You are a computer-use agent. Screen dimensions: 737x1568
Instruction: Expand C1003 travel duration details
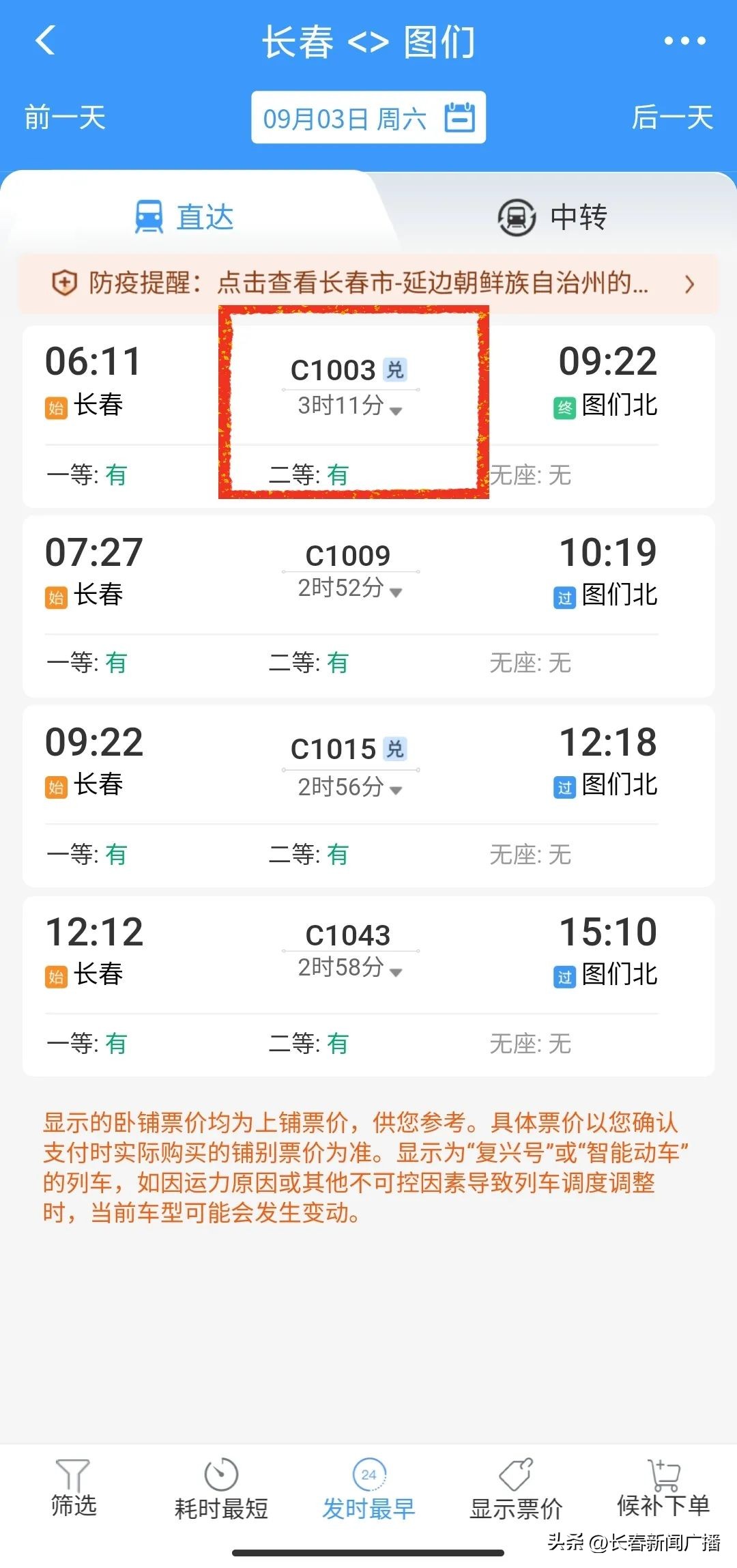(394, 410)
